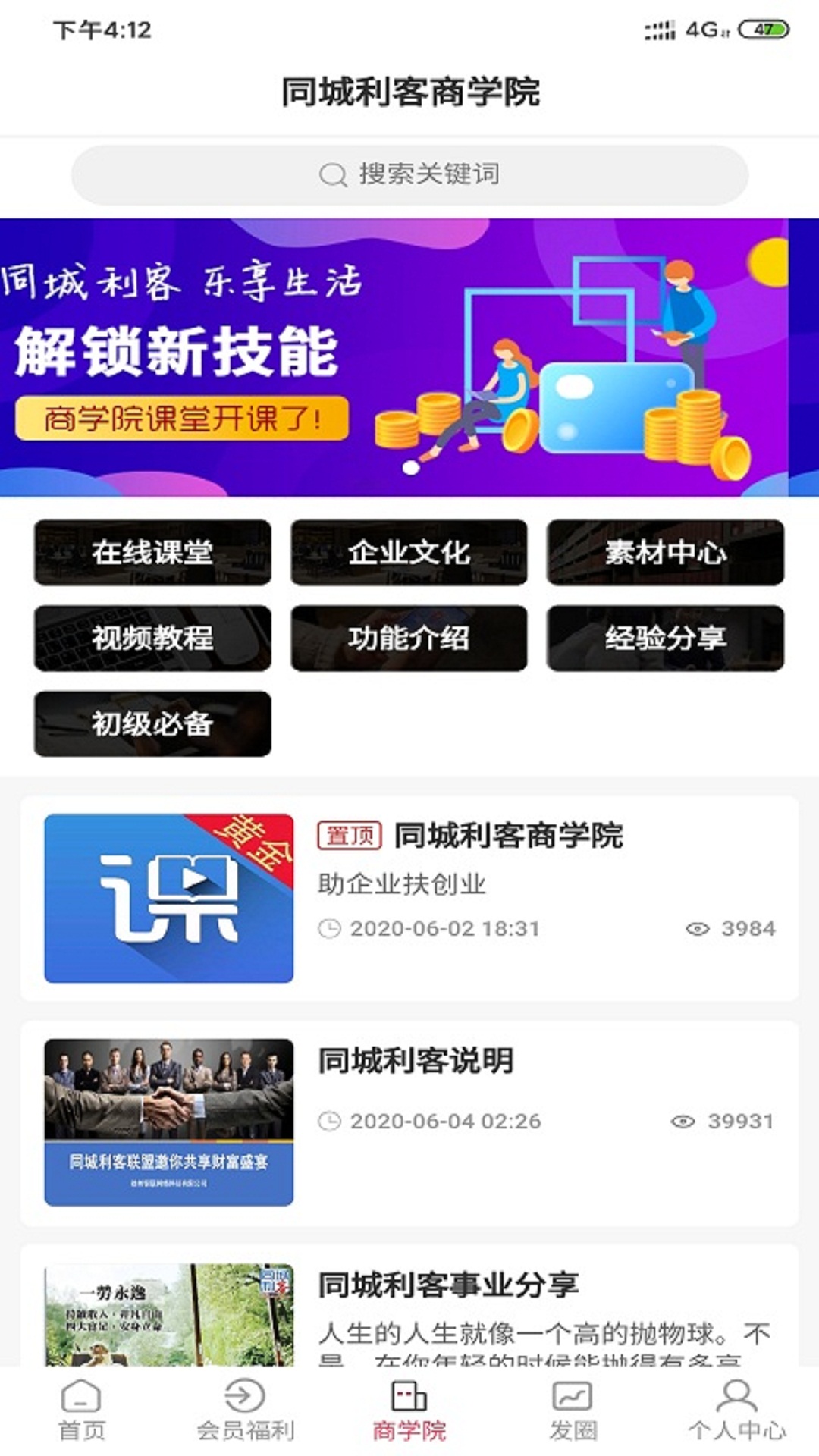Open the pinned 同城利客商学院 article

pyautogui.click(x=508, y=836)
